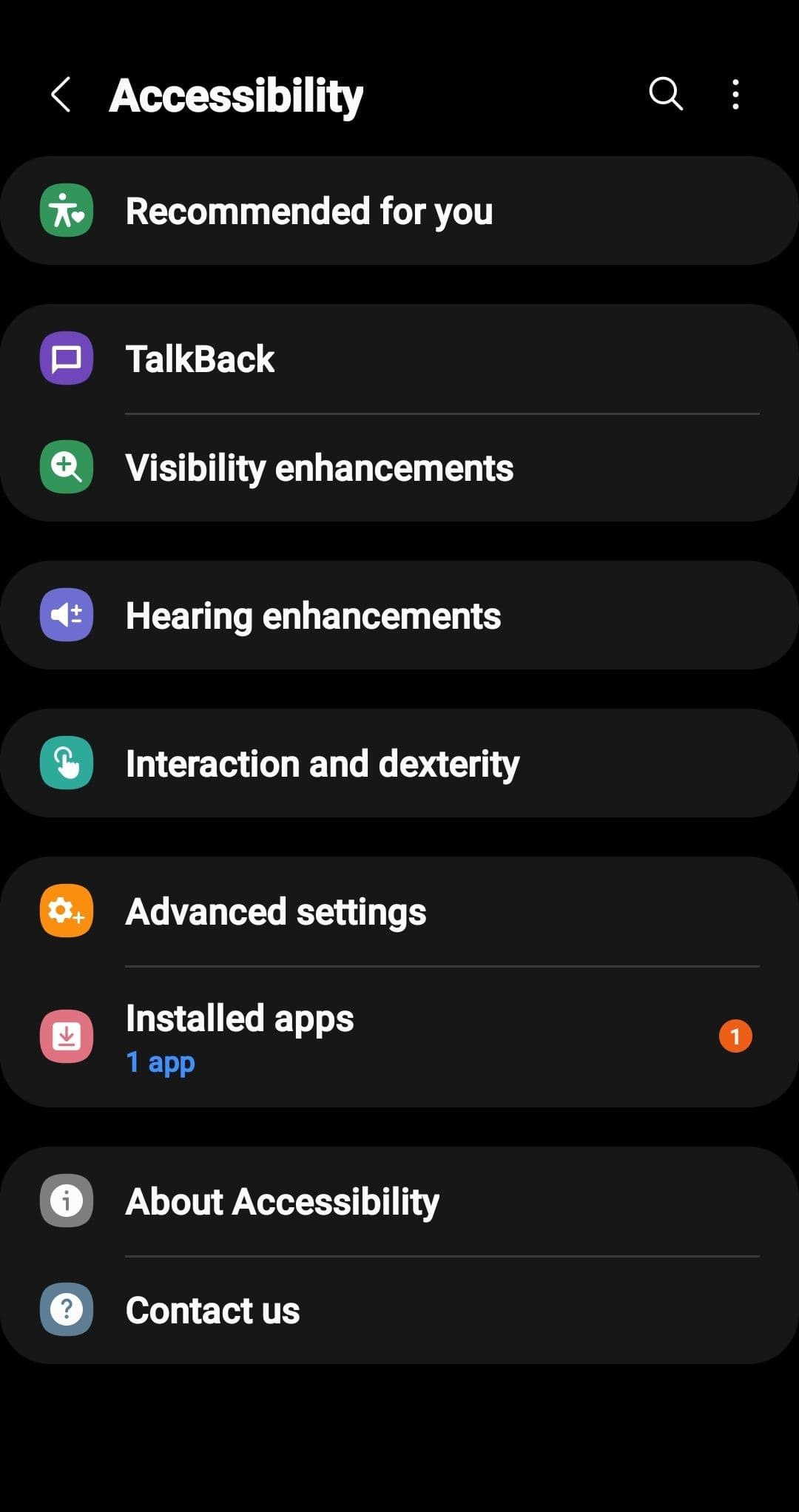Viewport: 799px width, 1512px height.
Task: View Installed apps
Action: pyautogui.click(x=399, y=1037)
